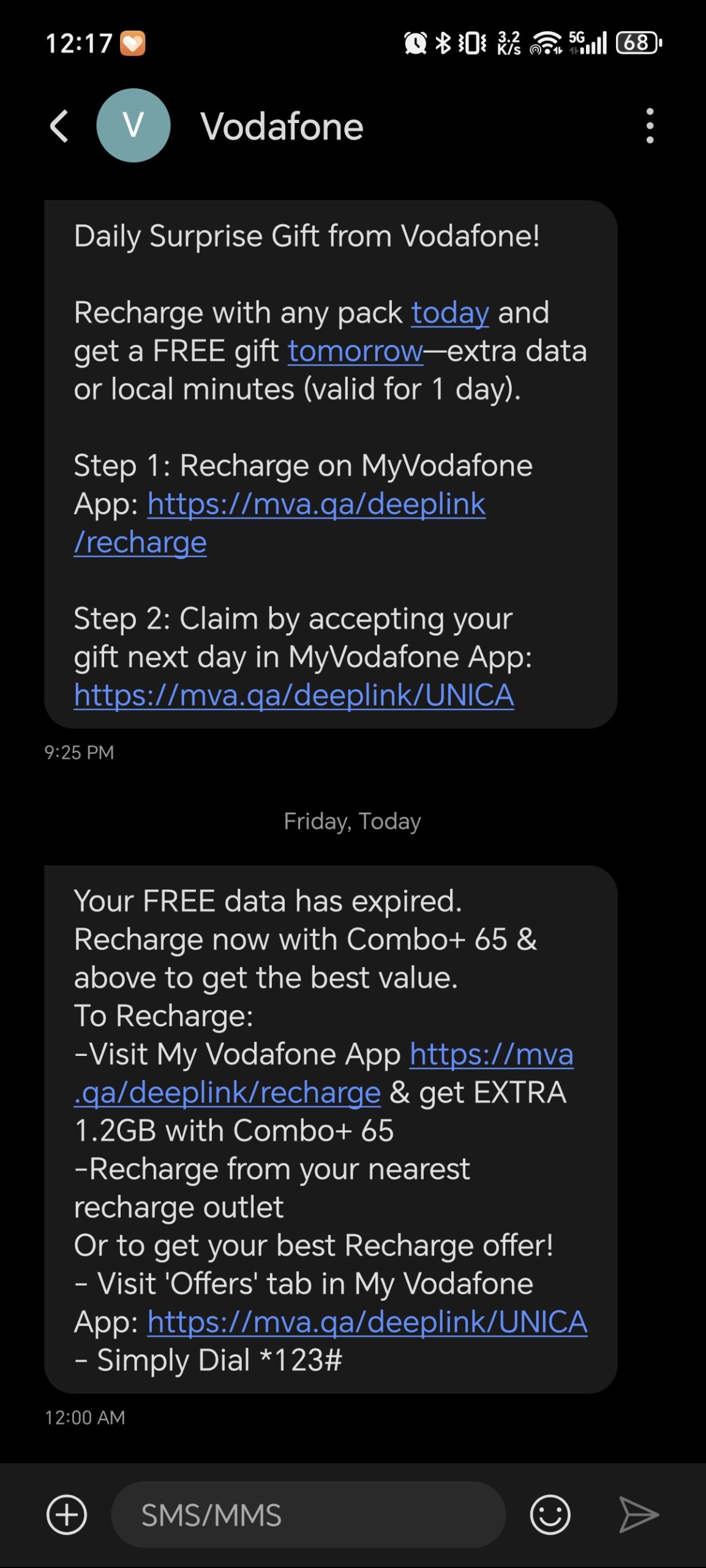Open UNICA deeplink in Step 2

(x=294, y=696)
